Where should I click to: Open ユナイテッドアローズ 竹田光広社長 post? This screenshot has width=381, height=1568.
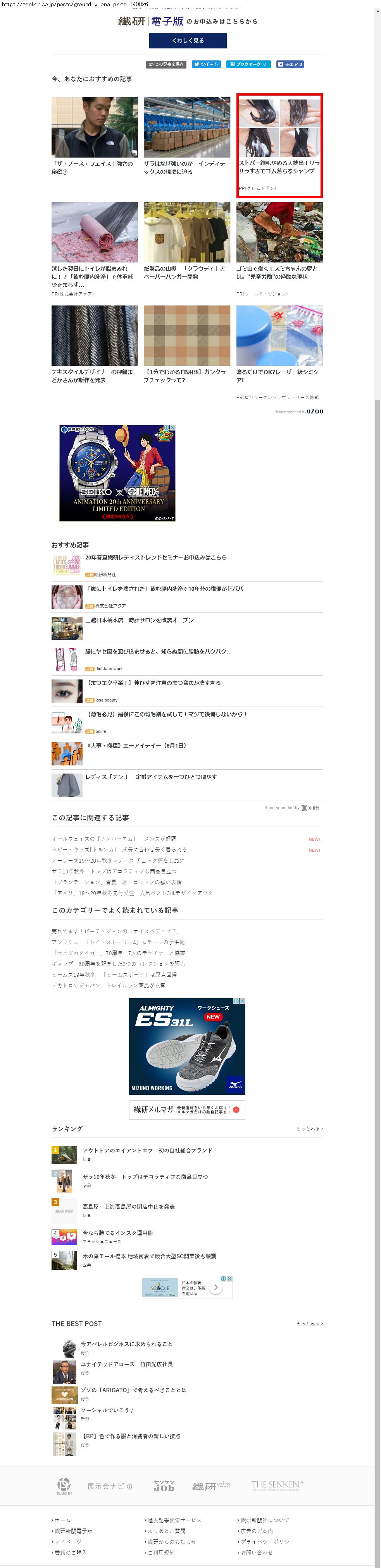pos(127,1364)
